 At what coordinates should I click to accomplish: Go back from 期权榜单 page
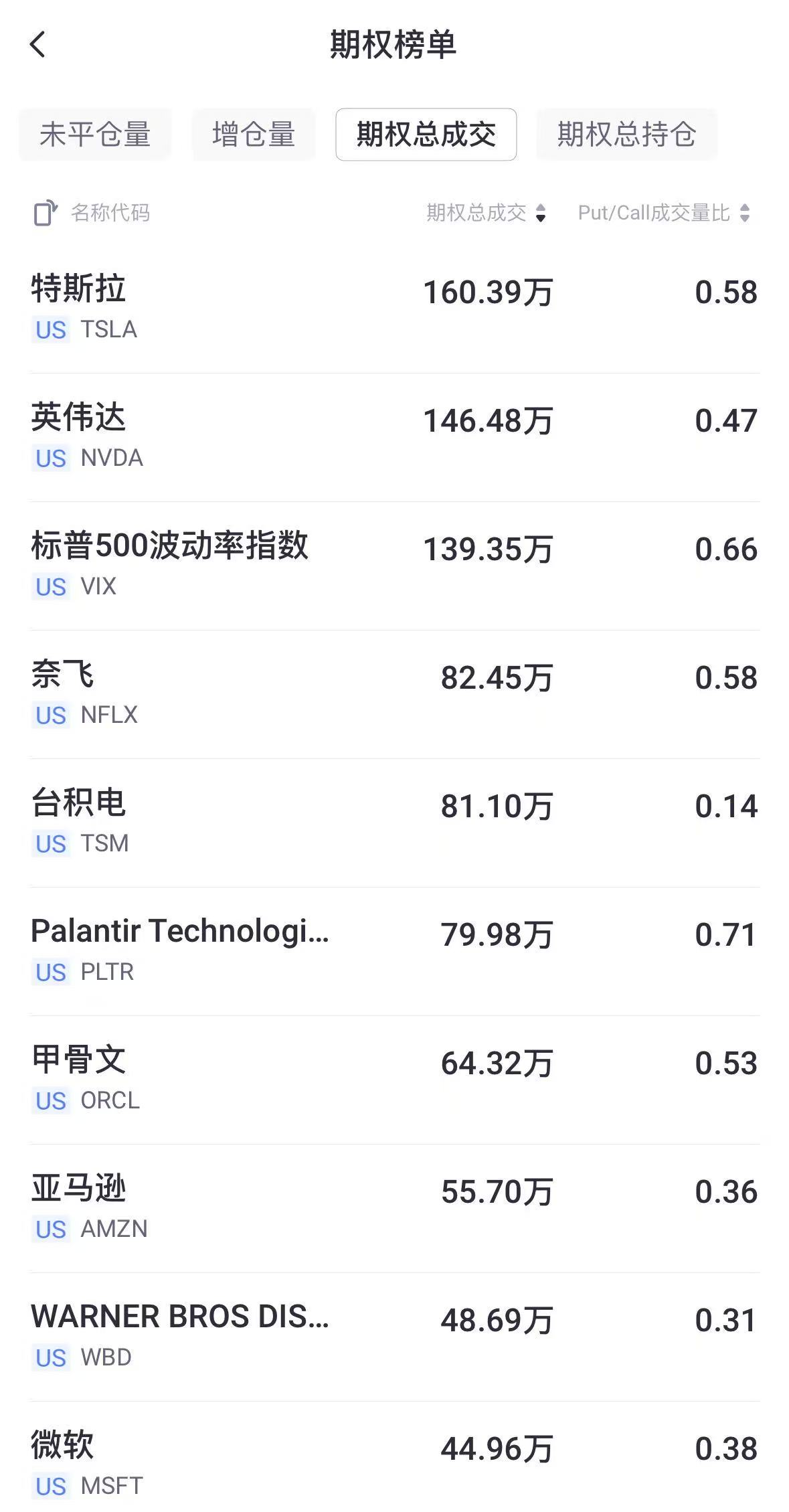tap(38, 45)
